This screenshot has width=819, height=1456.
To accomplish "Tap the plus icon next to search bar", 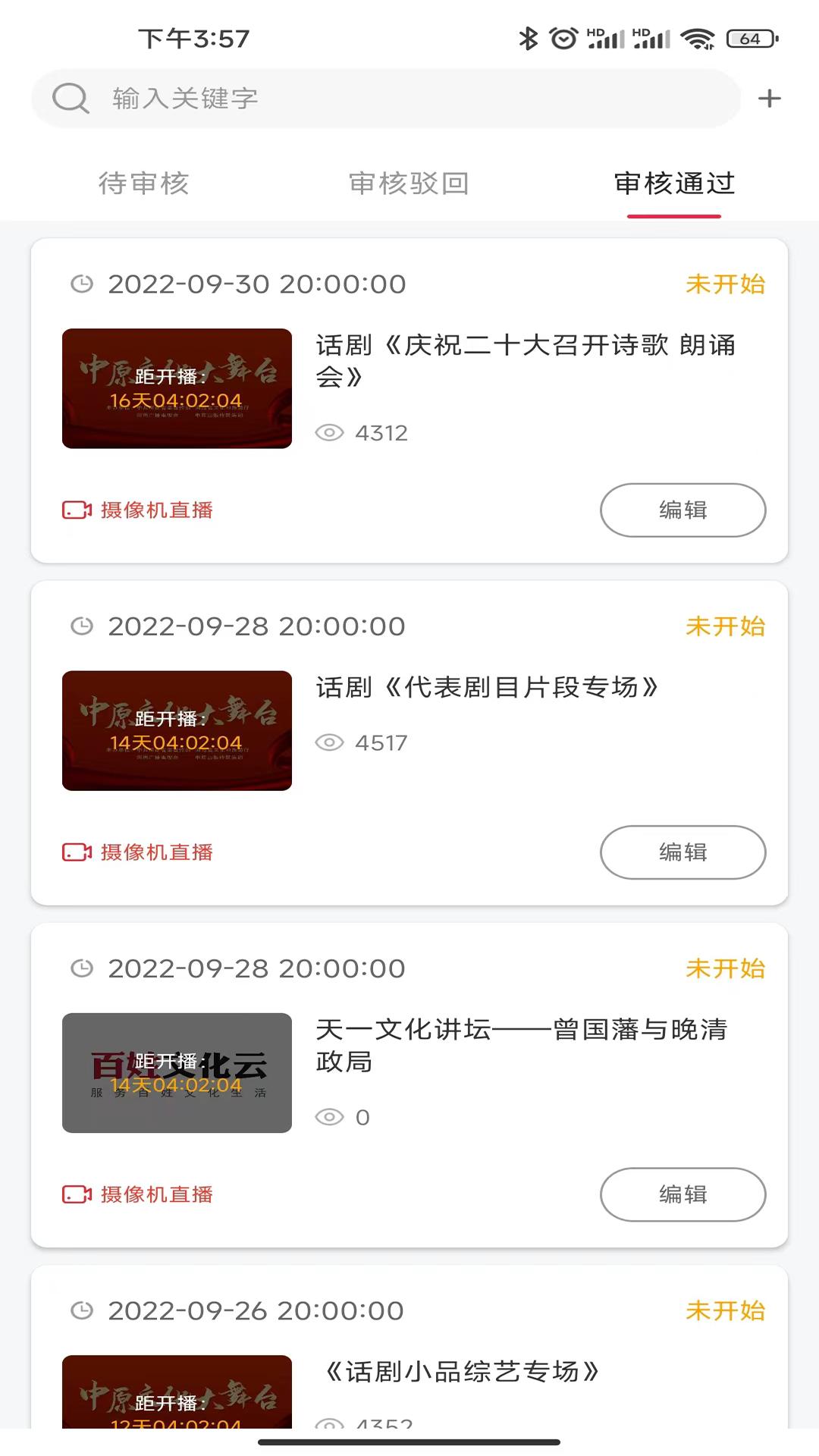I will pos(770,98).
